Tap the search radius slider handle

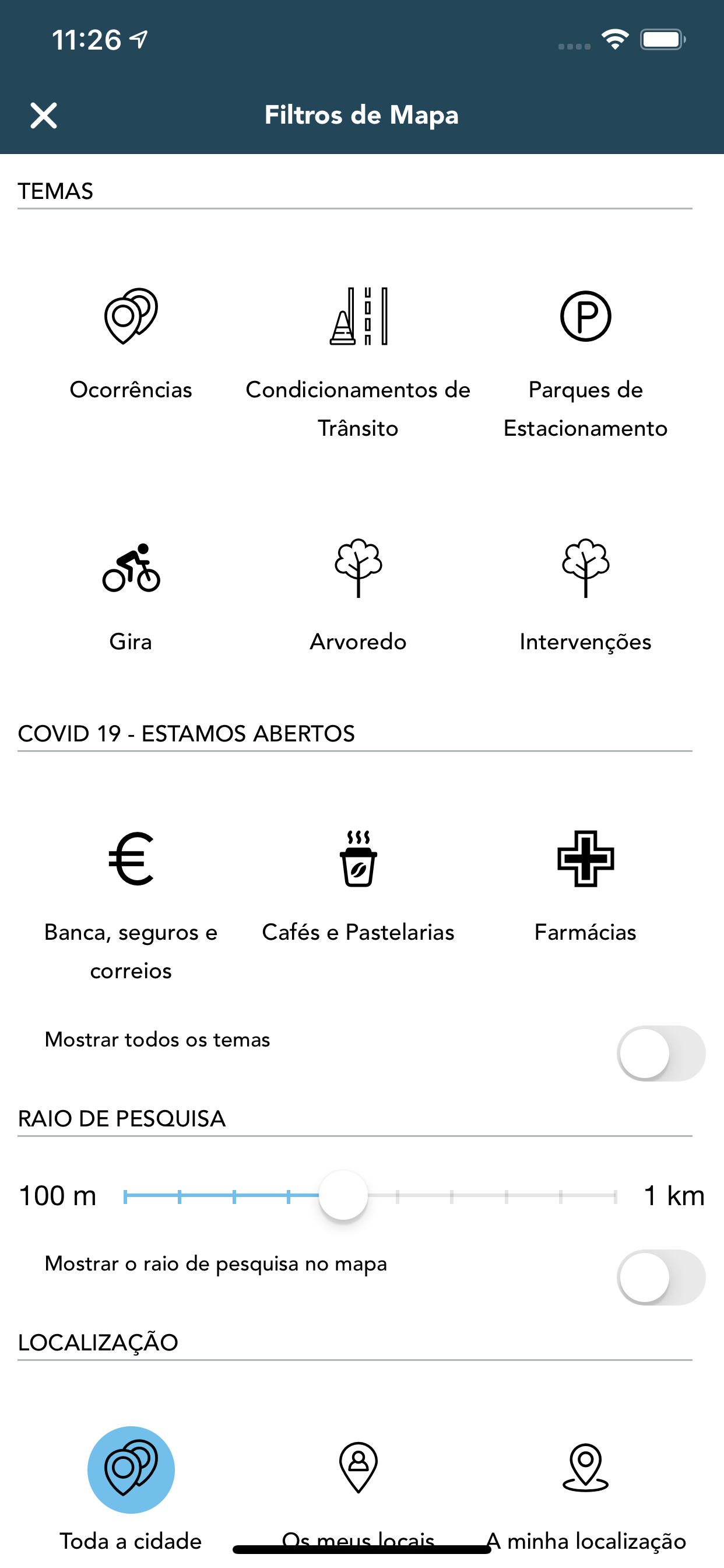point(343,1195)
